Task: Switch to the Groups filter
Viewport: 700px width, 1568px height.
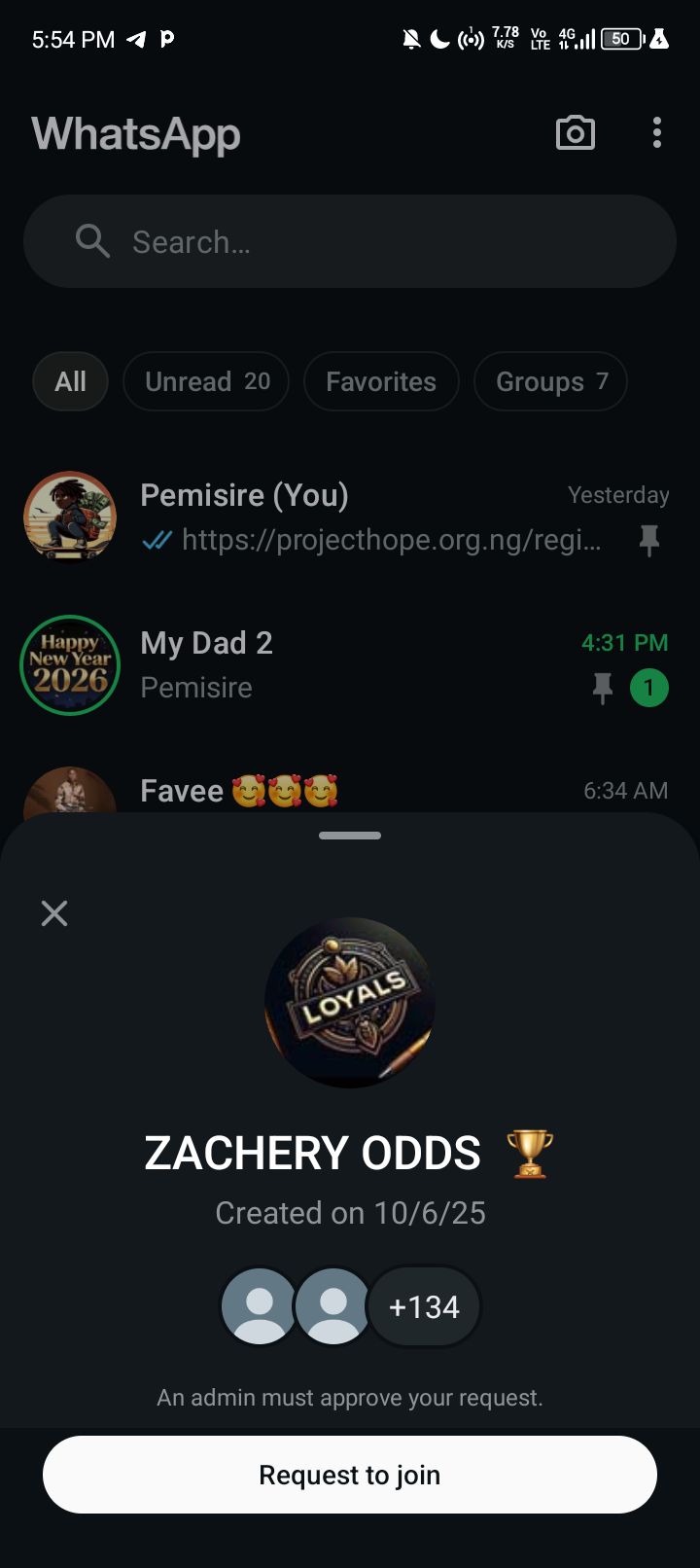Action: click(550, 381)
